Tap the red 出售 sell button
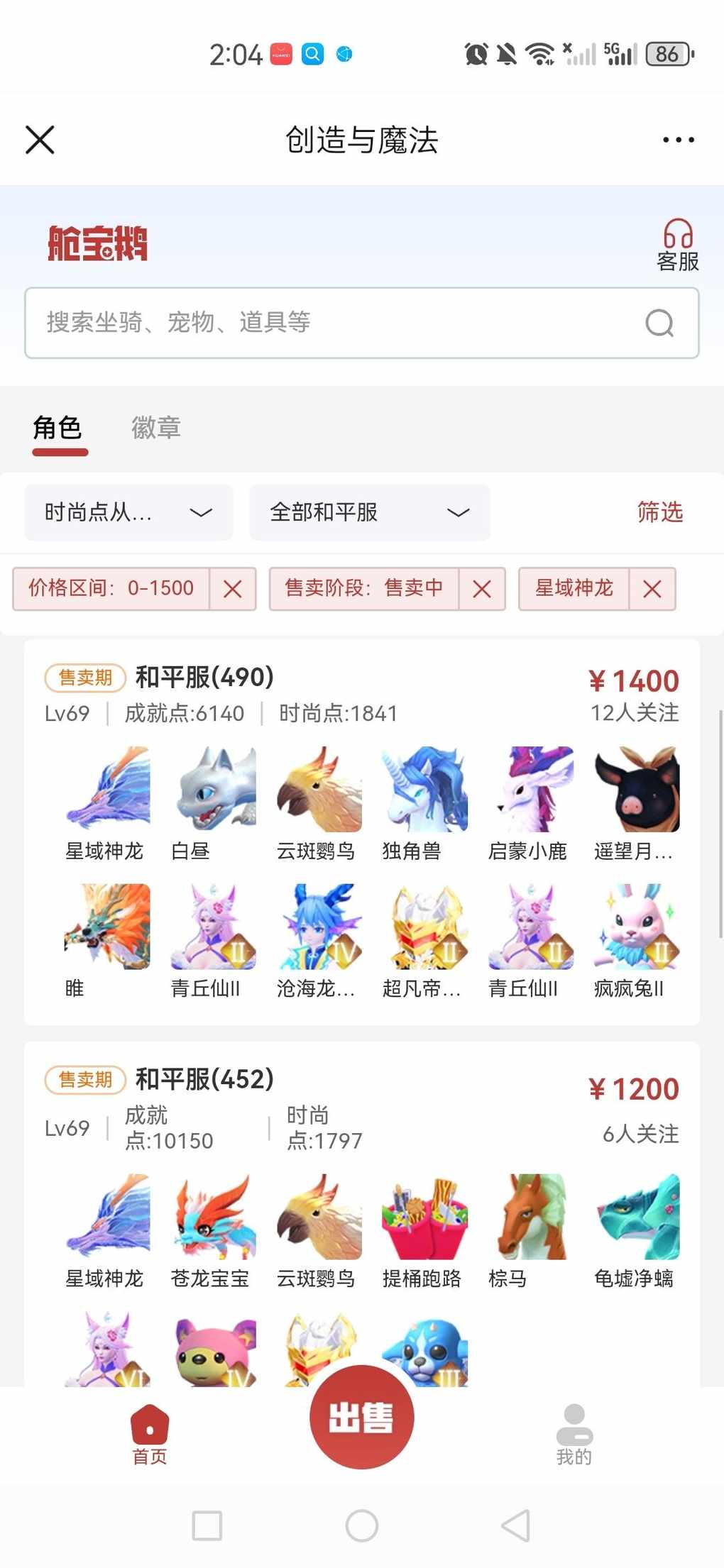Image resolution: width=724 pixels, height=1568 pixels. click(361, 1417)
